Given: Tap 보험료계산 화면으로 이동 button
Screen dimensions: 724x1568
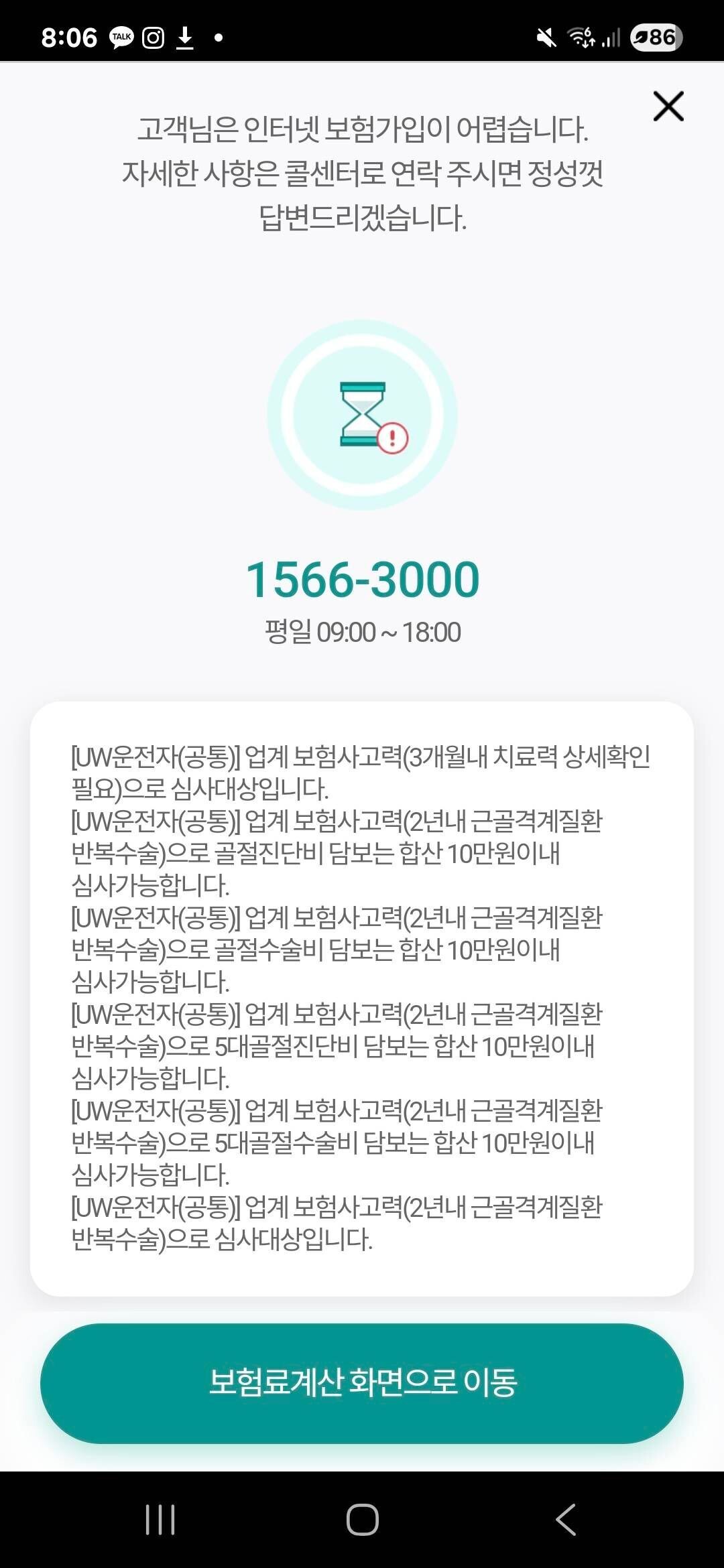Looking at the screenshot, I should click(362, 1382).
